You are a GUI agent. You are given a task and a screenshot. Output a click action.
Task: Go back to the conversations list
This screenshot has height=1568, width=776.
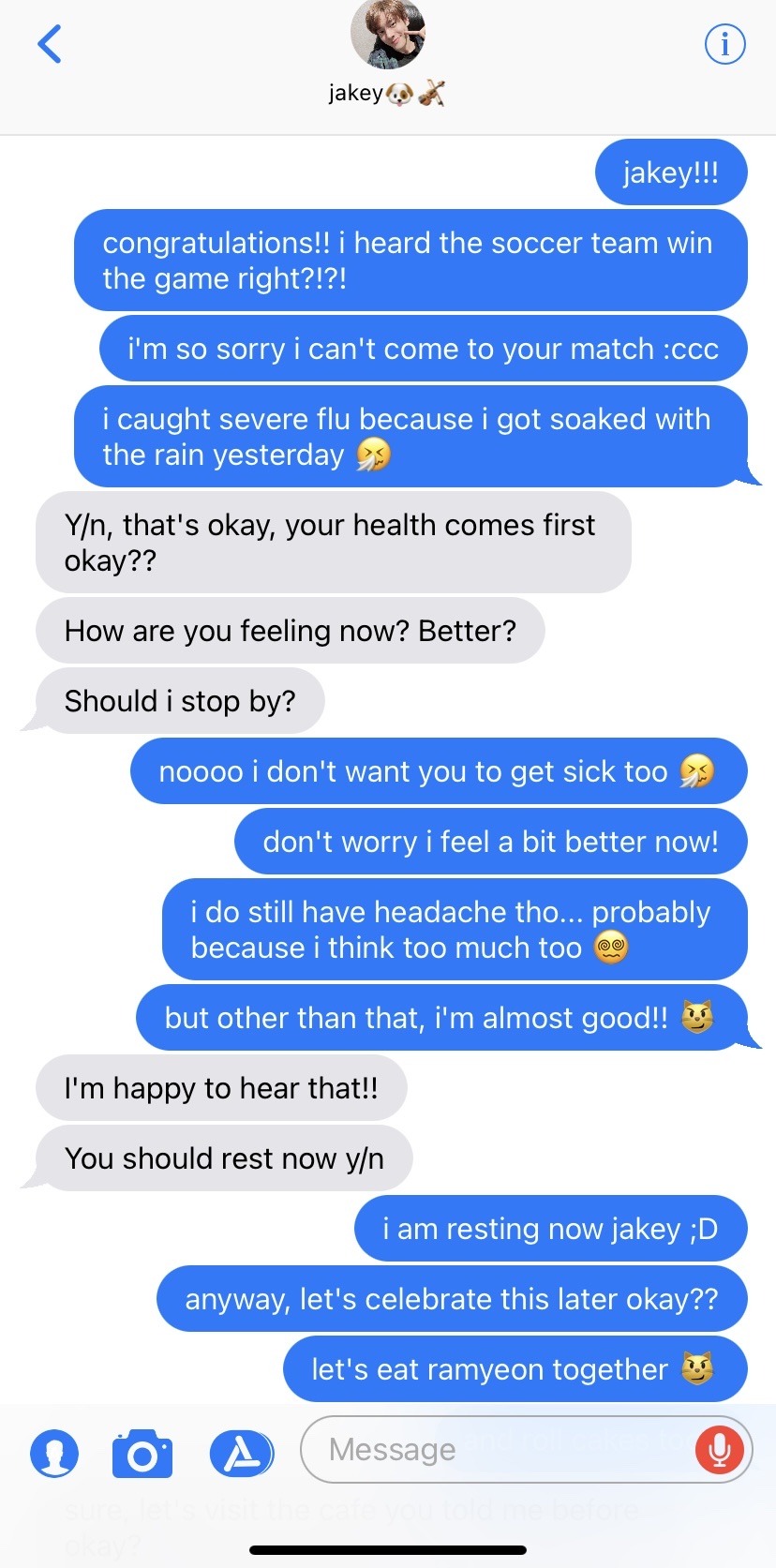coord(50,44)
